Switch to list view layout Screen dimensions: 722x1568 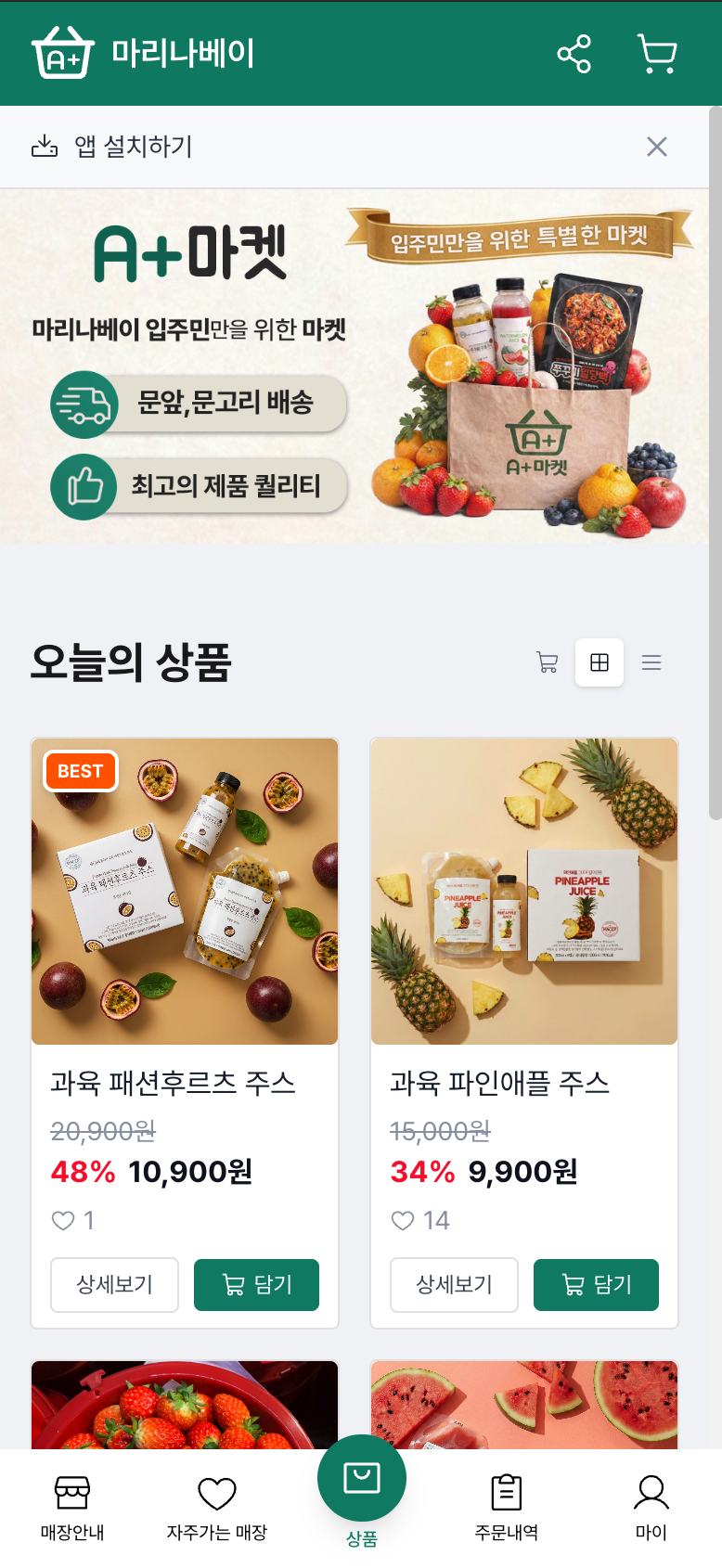click(651, 662)
